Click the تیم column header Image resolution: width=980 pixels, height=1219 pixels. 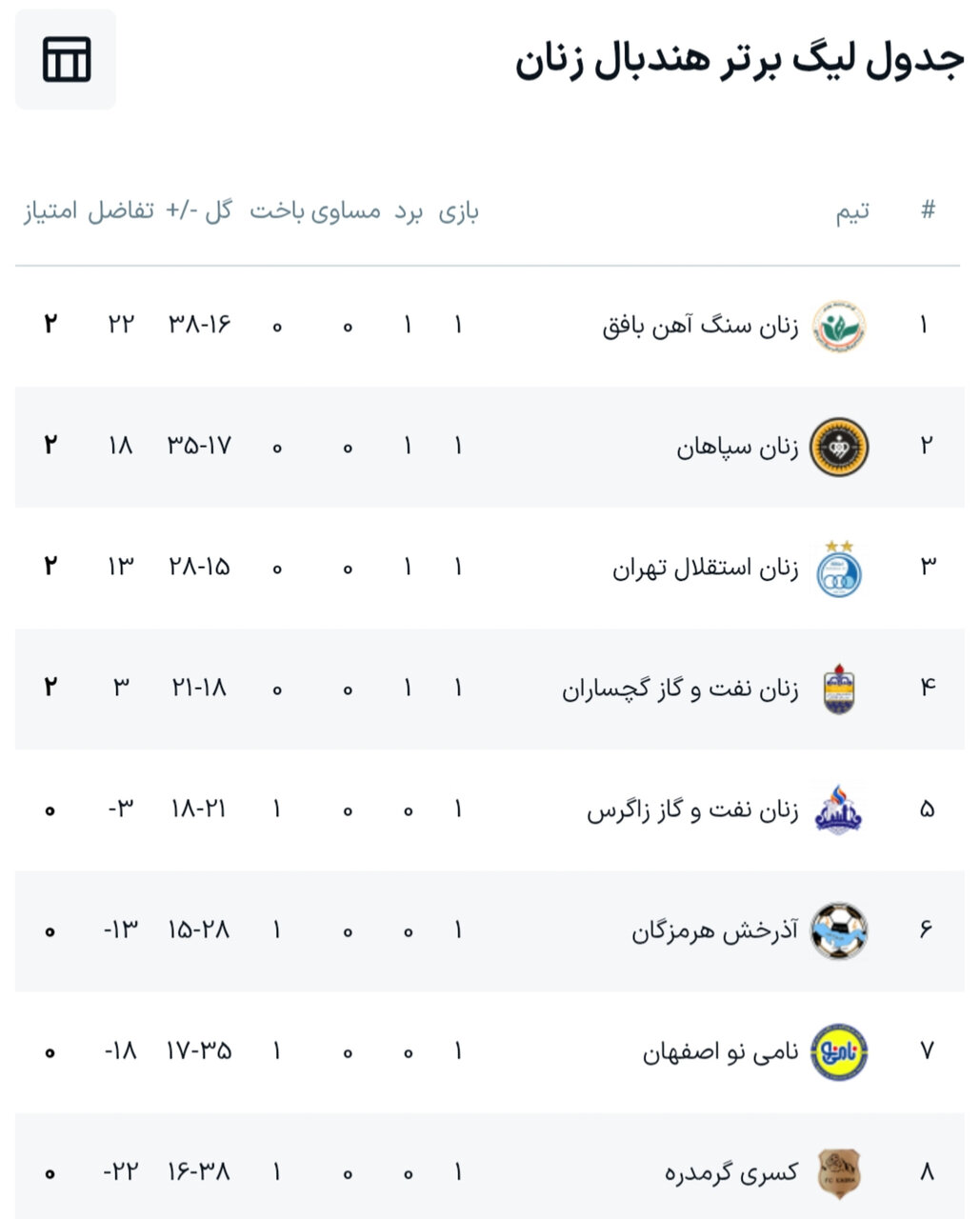point(853,211)
